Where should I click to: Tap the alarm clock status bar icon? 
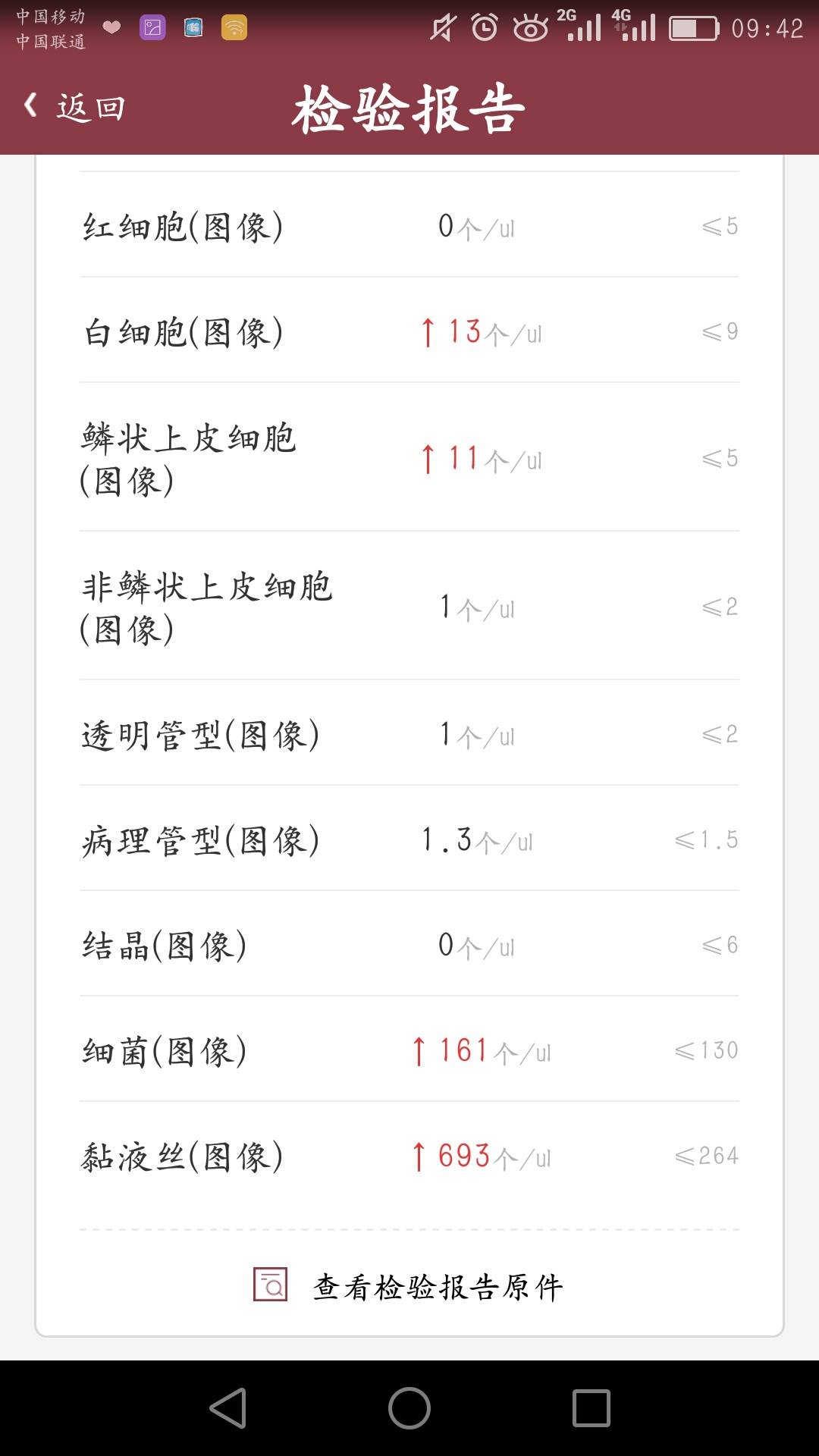click(484, 27)
